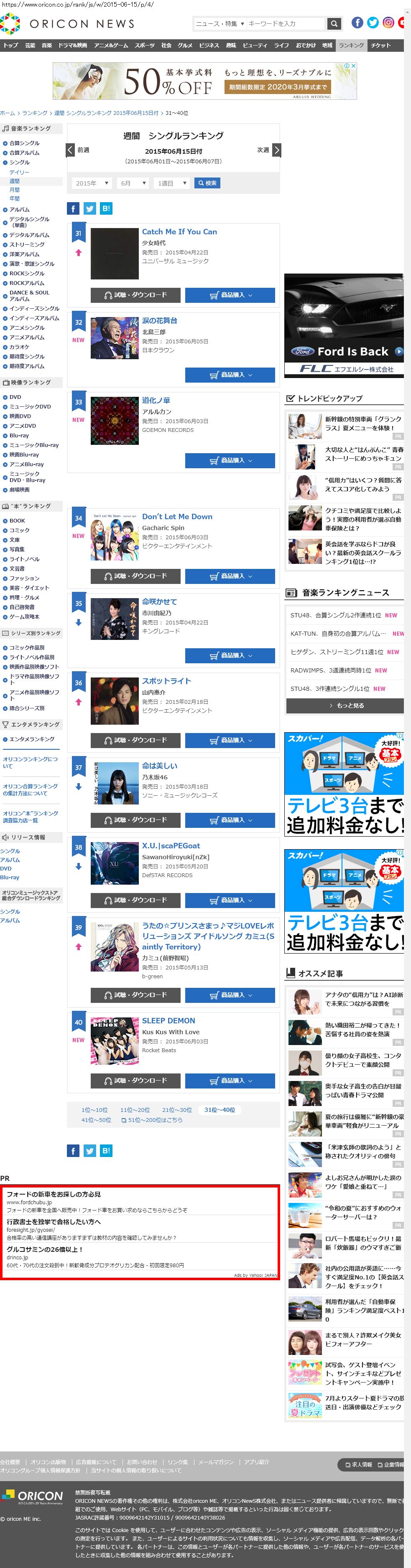Jump to ranking page 41位〜50位

tap(96, 1120)
